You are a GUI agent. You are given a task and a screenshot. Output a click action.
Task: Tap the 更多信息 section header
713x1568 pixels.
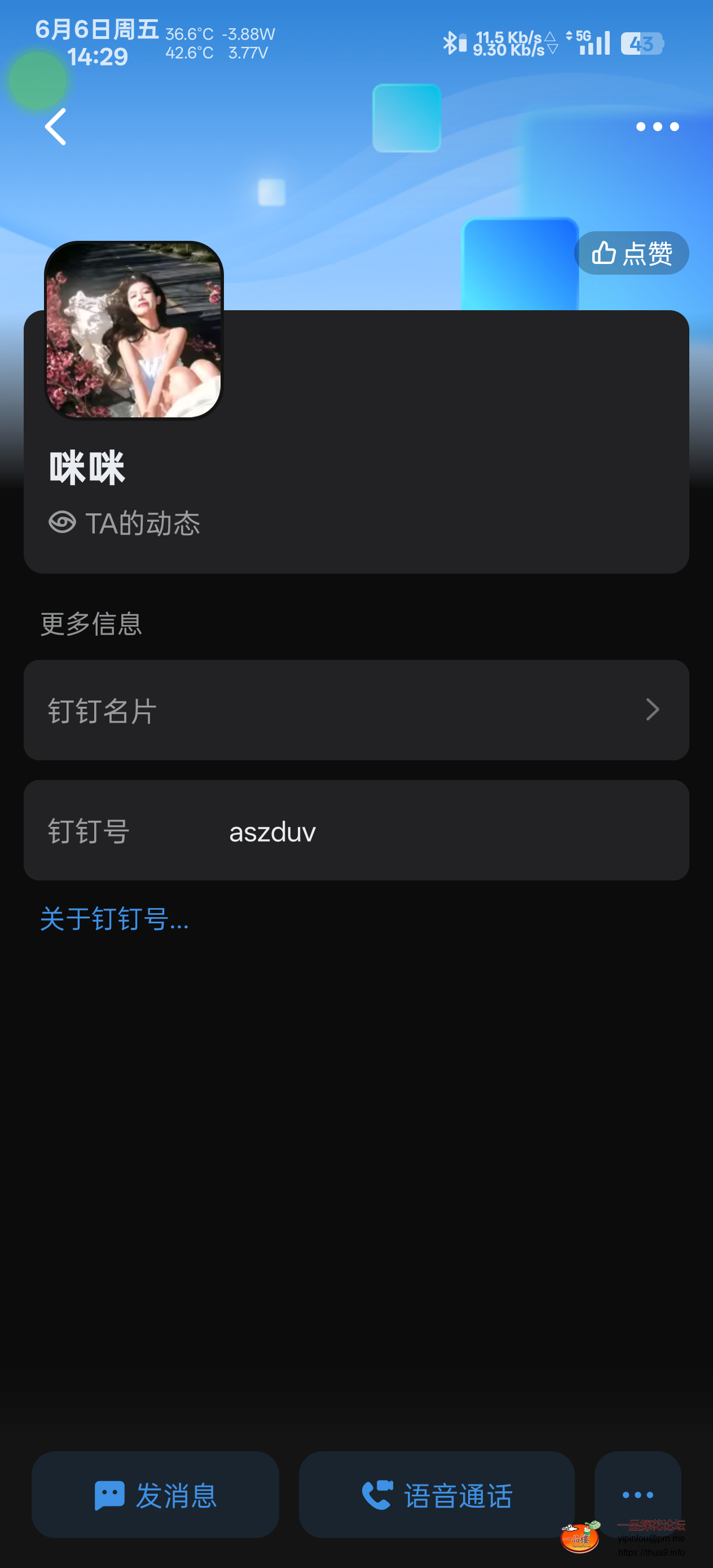click(91, 623)
